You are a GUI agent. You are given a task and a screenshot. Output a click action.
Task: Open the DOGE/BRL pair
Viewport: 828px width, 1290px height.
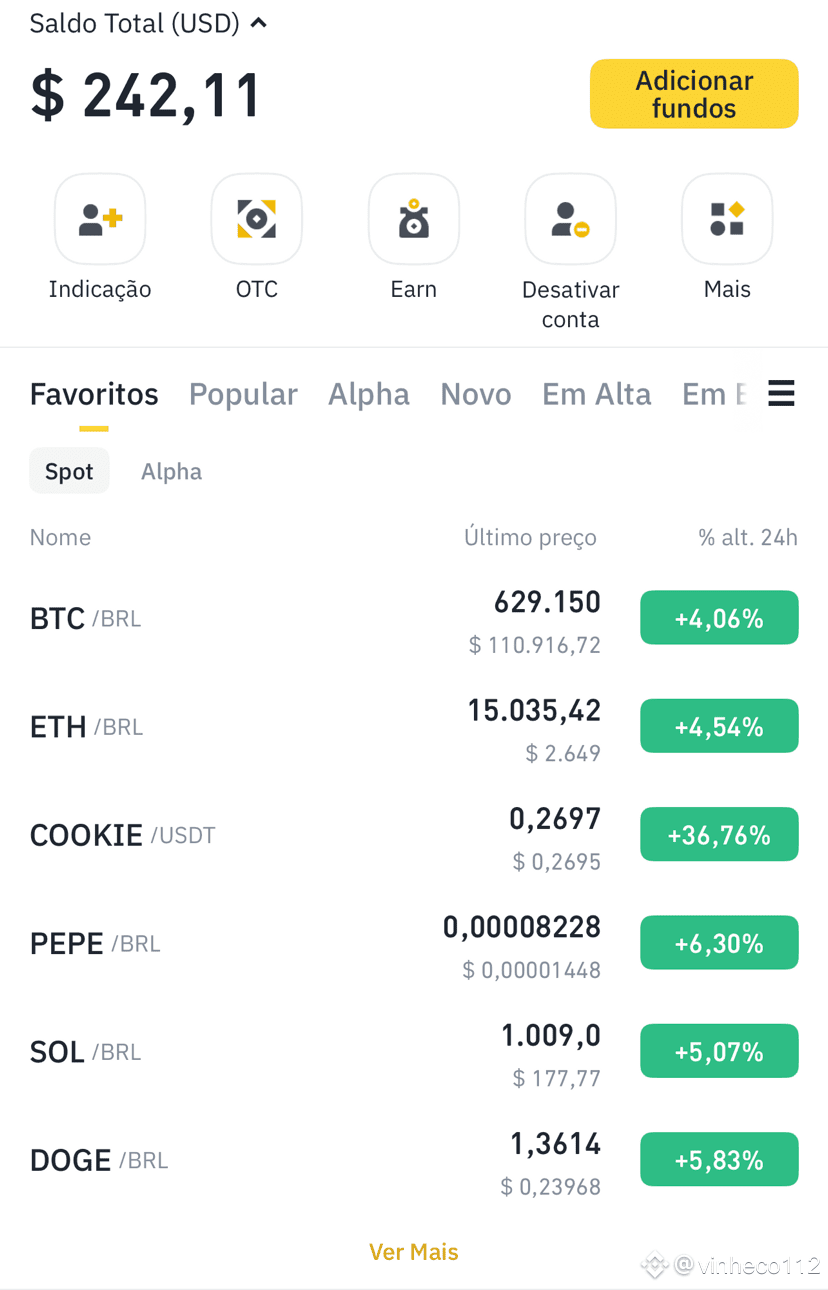pyautogui.click(x=414, y=1160)
